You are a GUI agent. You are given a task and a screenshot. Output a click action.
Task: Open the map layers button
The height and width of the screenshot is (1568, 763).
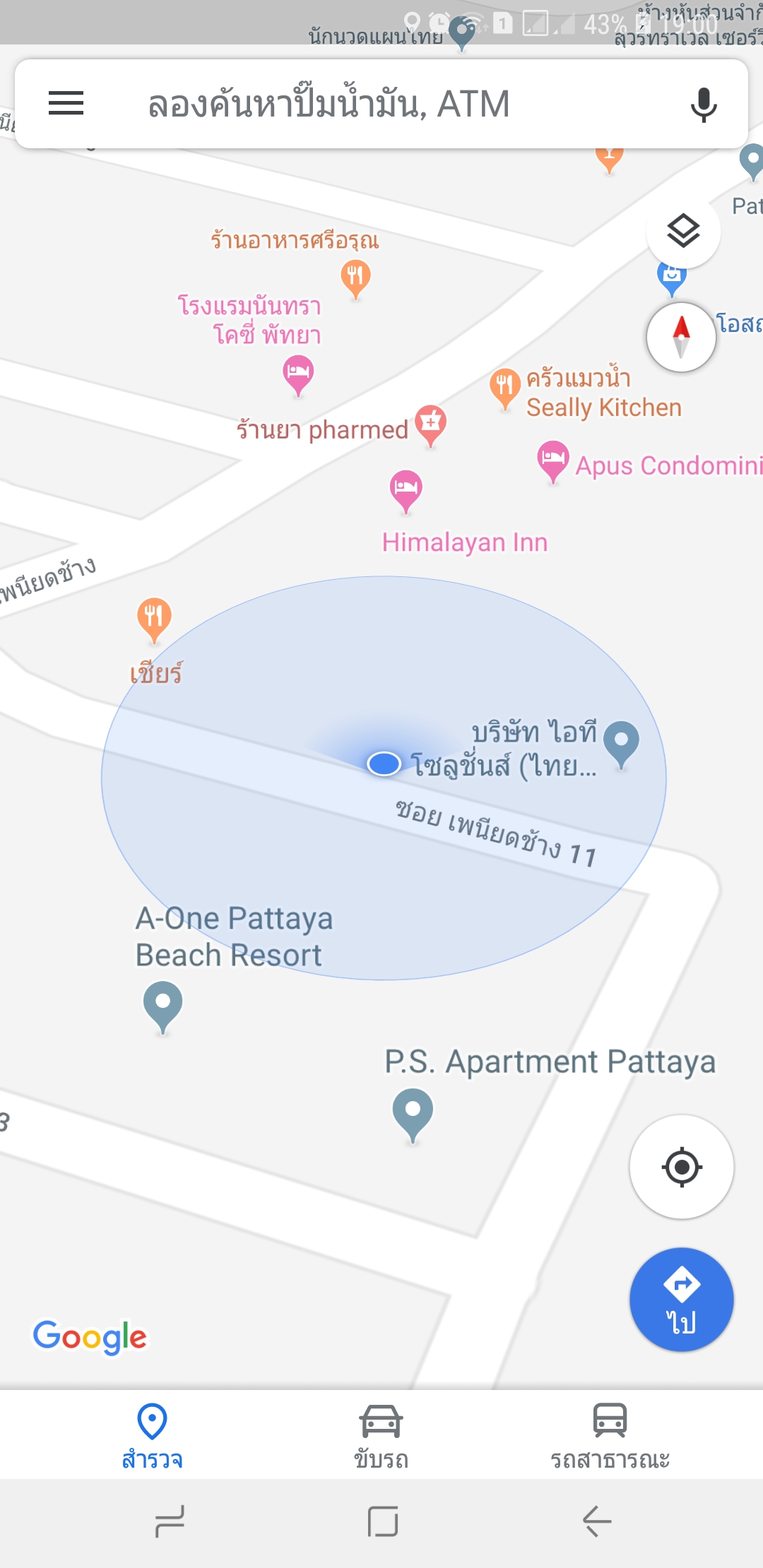pos(683,231)
